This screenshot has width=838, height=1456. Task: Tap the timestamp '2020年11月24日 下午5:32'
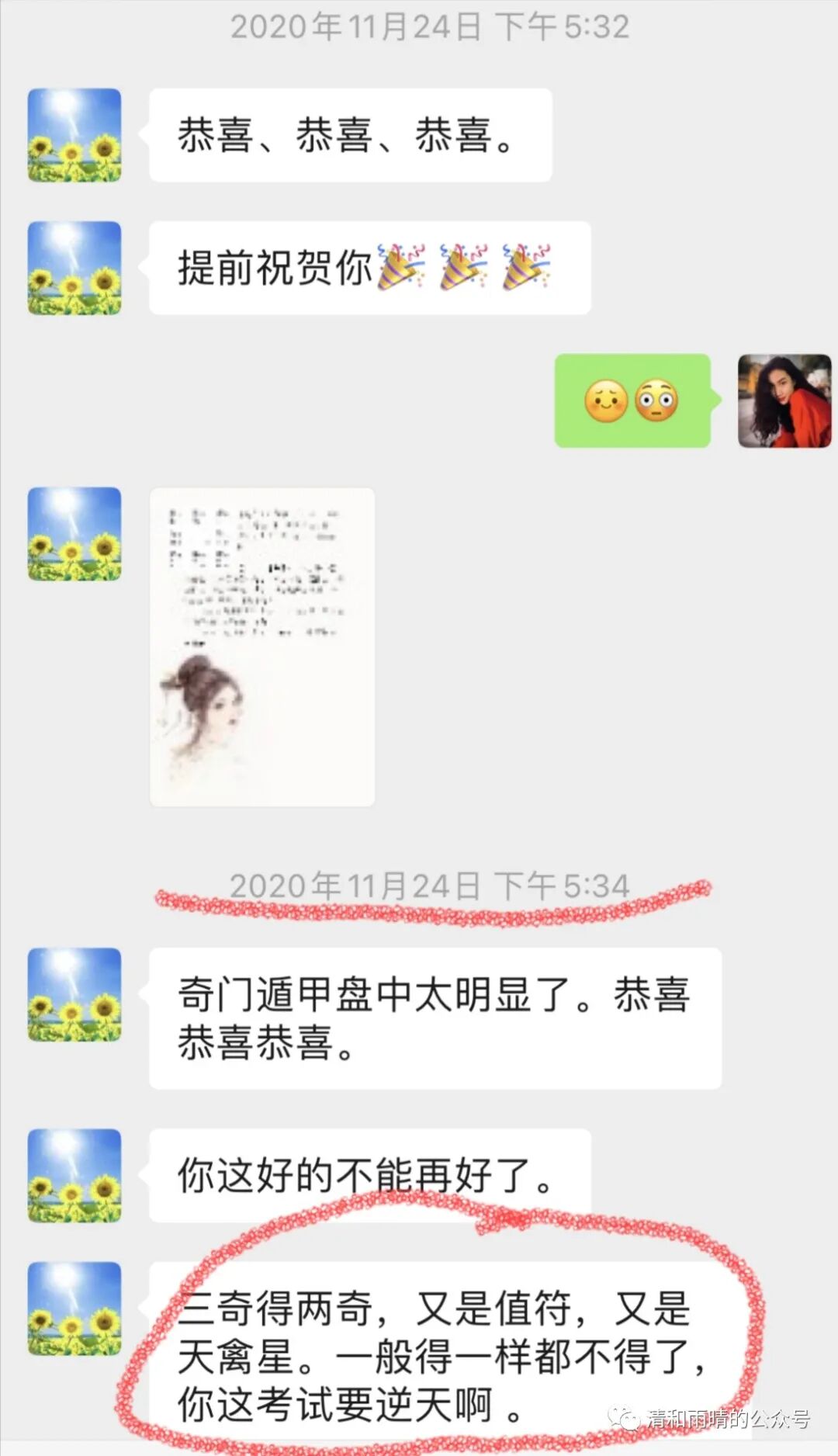431,27
